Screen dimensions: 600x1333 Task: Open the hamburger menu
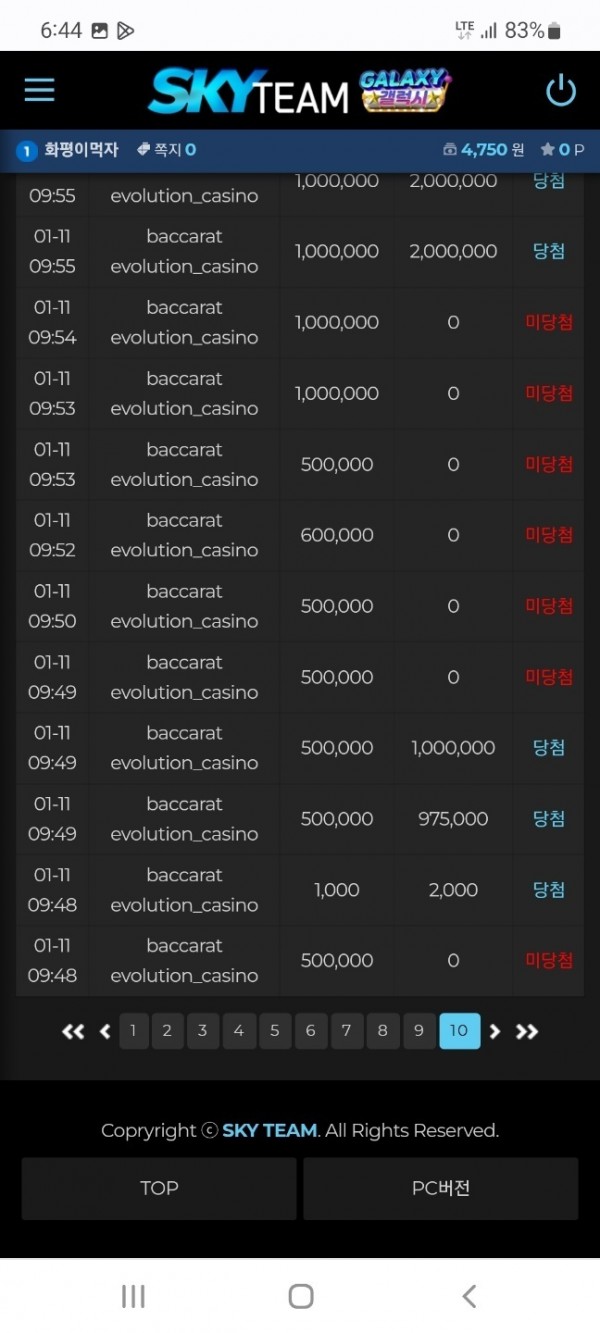pyautogui.click(x=39, y=90)
